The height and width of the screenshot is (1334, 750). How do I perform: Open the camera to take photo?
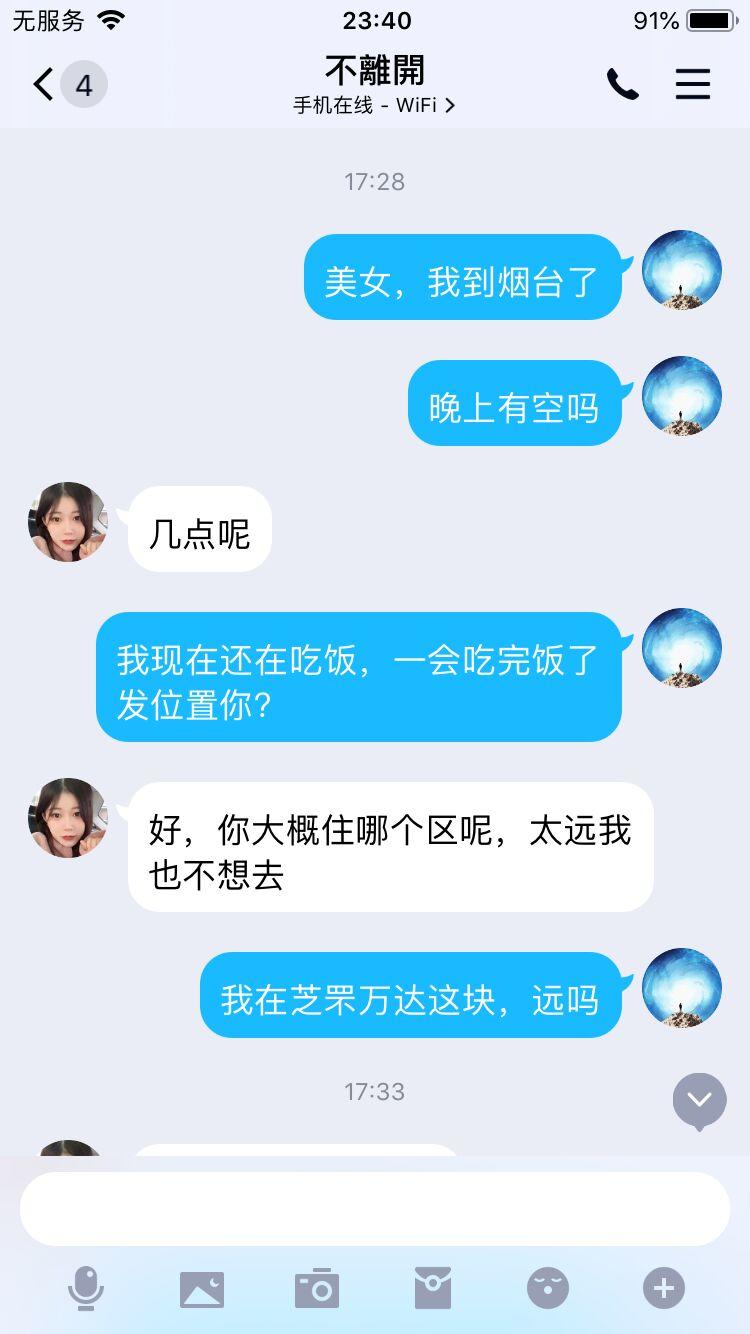[317, 1288]
